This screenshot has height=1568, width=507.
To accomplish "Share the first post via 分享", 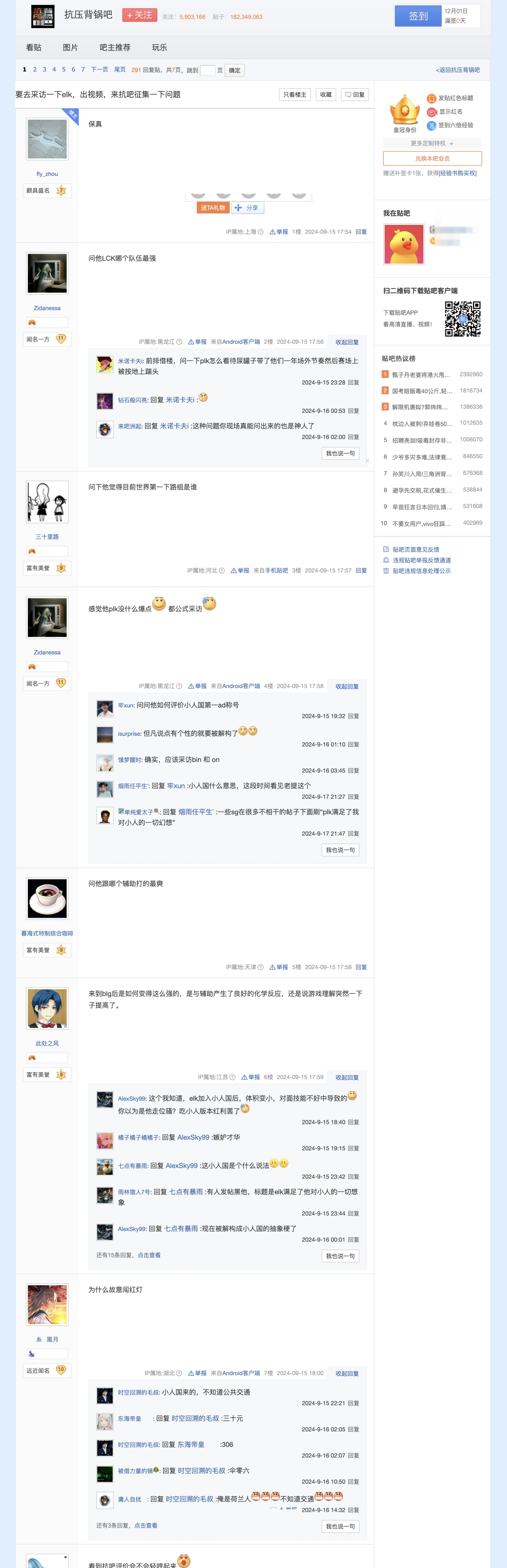I will 247,208.
